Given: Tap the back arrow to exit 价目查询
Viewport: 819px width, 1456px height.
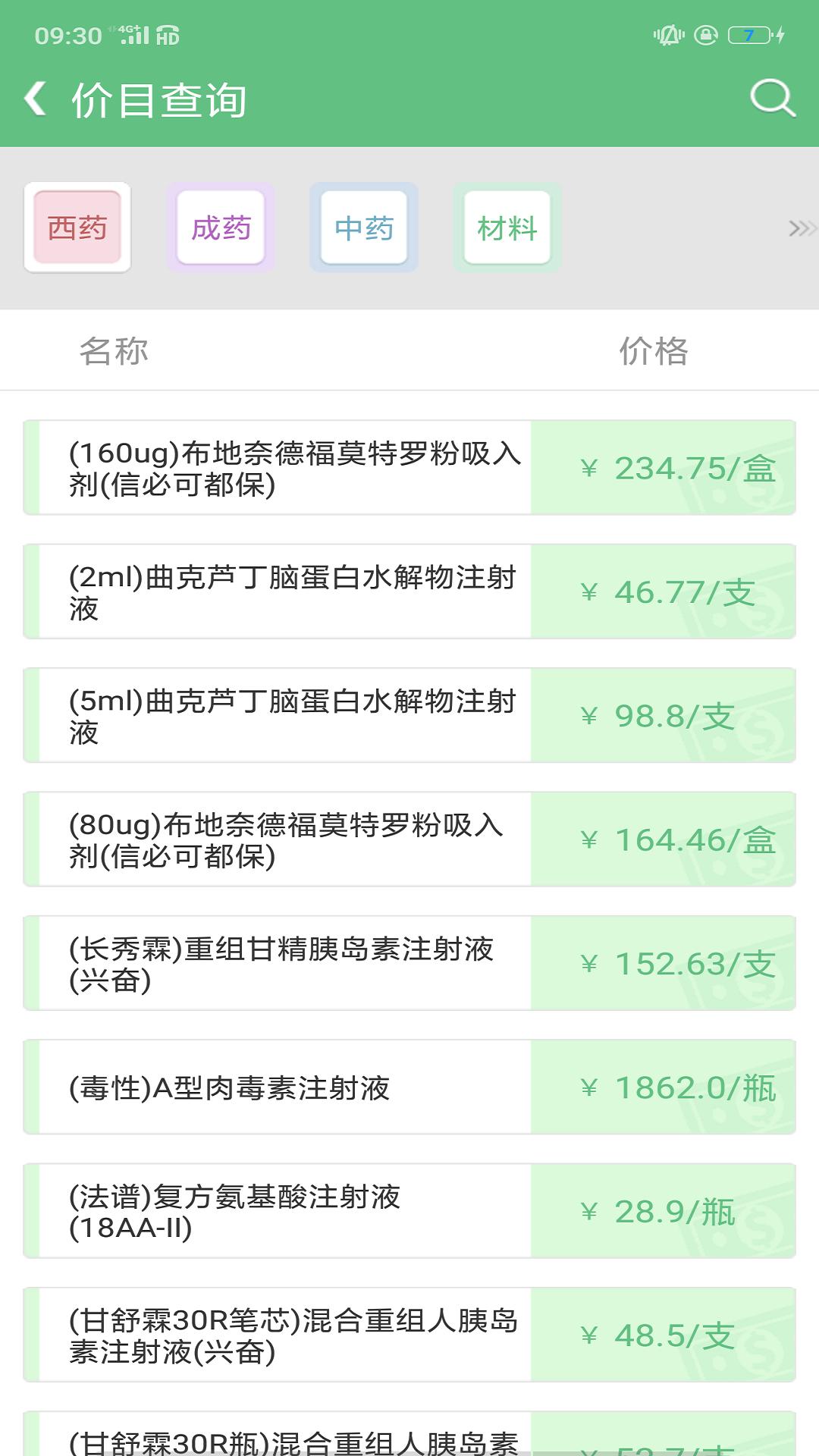Looking at the screenshot, I should (36, 98).
